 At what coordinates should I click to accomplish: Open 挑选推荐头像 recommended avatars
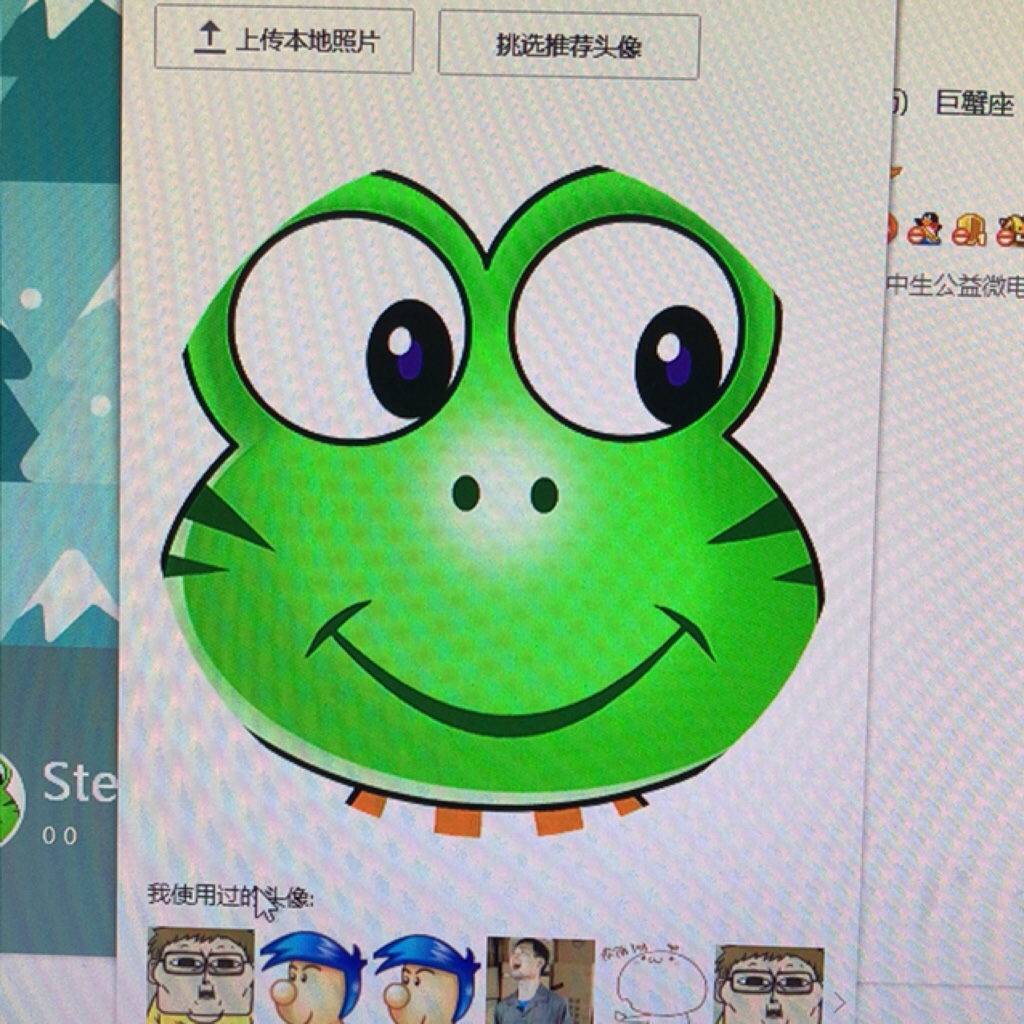click(568, 46)
